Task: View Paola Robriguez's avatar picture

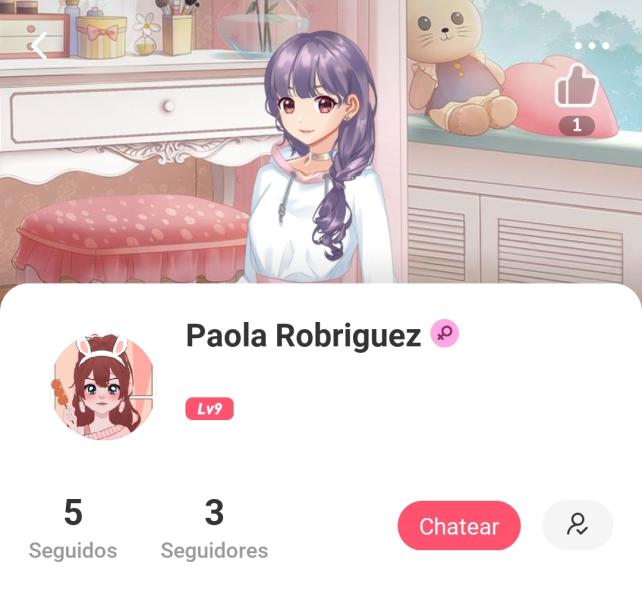Action: point(103,388)
